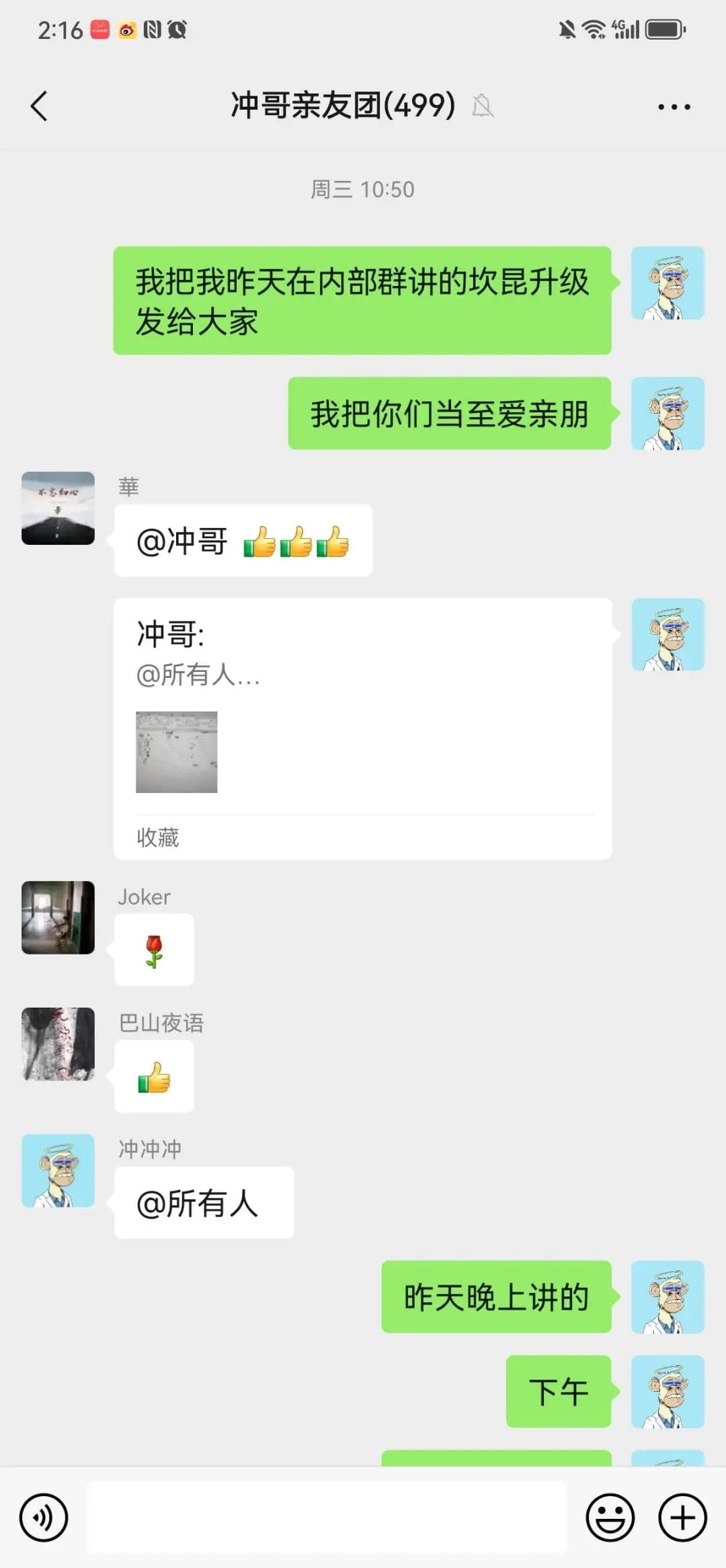View 冲冲冲's profile avatar
This screenshot has height=1568, width=726.
(x=58, y=1170)
